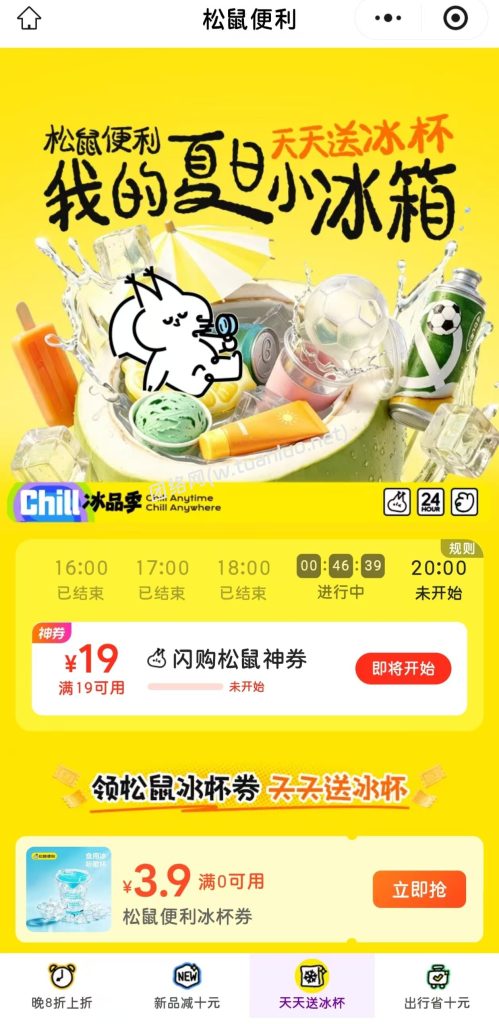This screenshot has width=499, height=1024.
Task: Switch to the 新品减十元 tab
Action: tap(187, 987)
